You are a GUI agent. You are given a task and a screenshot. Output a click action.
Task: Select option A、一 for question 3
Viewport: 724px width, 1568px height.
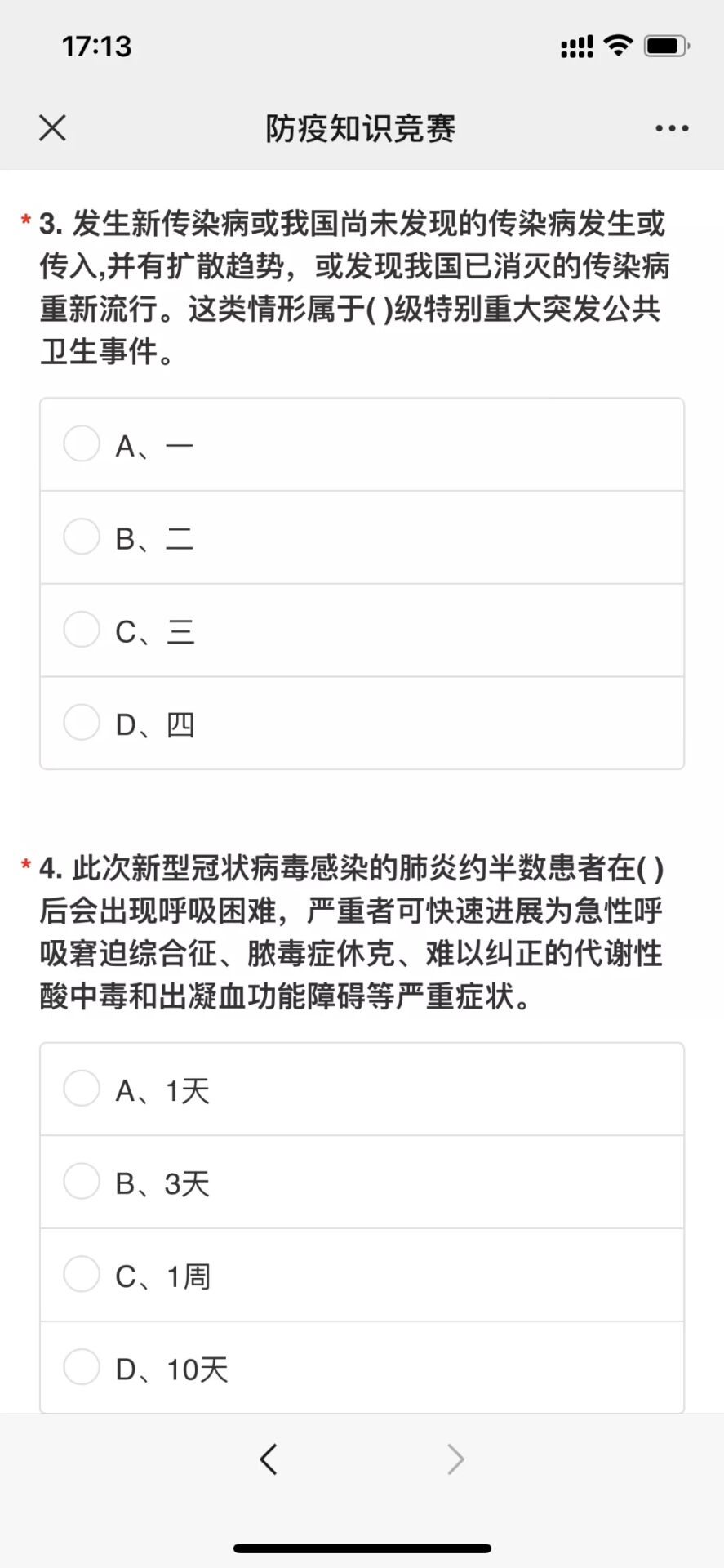point(82,444)
